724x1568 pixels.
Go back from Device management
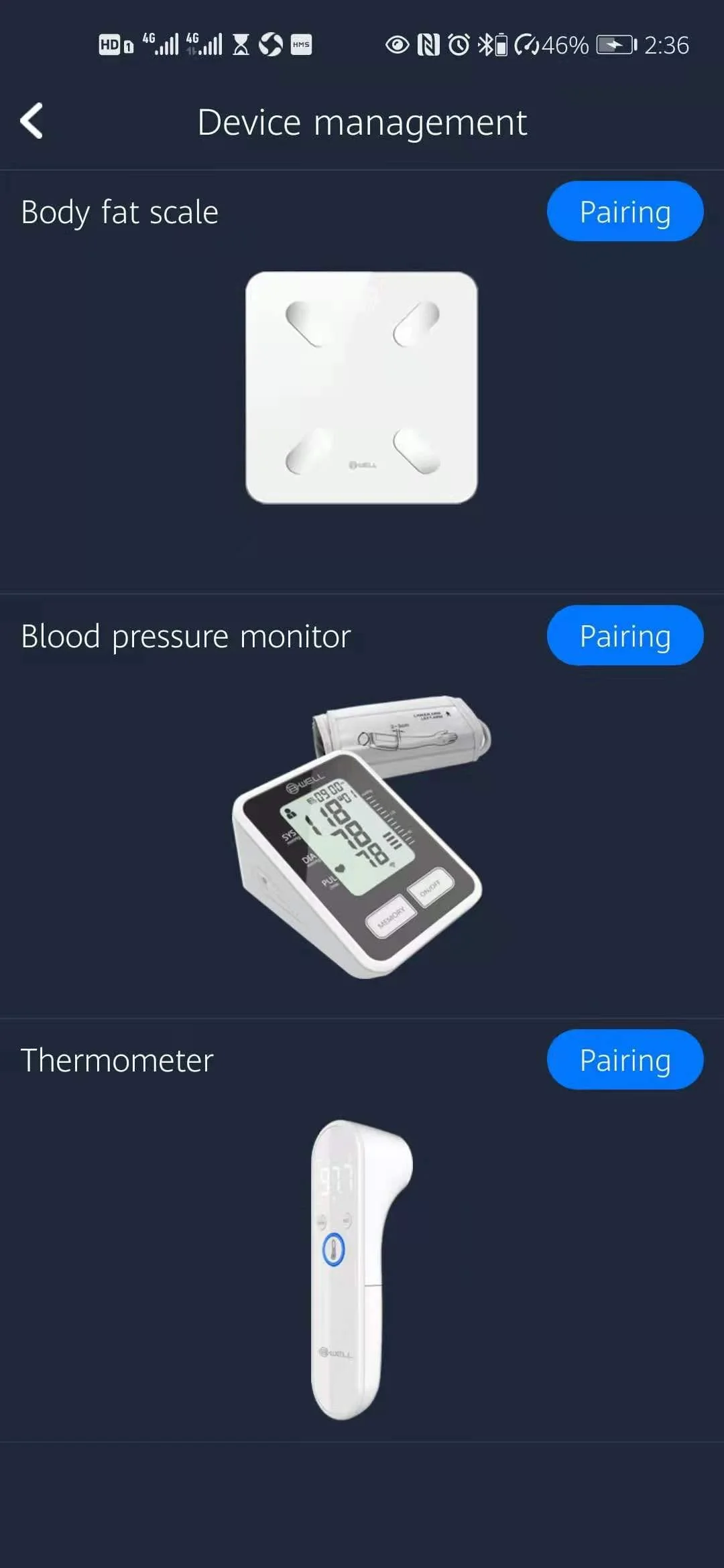click(32, 121)
